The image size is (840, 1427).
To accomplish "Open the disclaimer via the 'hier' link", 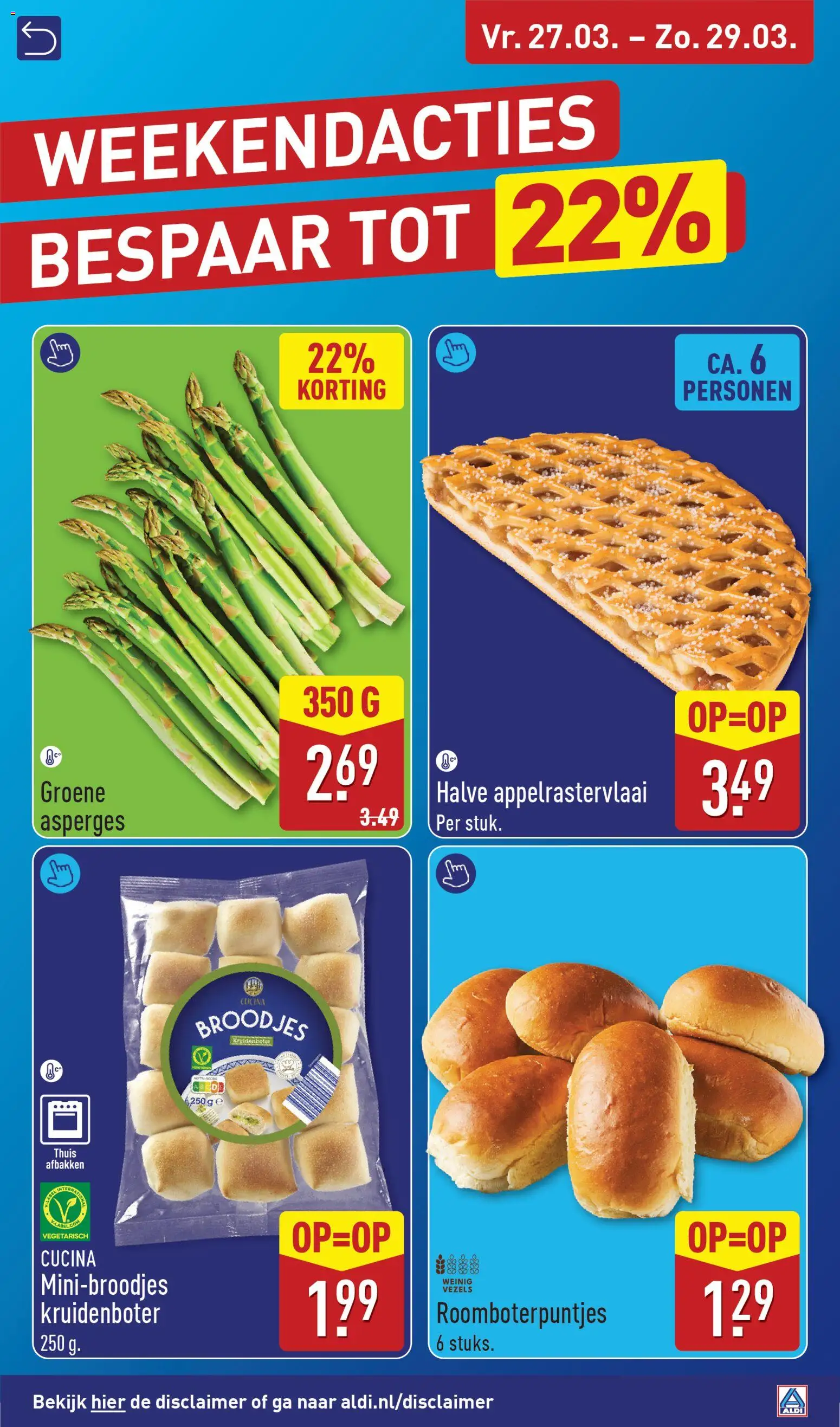I will click(108, 1403).
